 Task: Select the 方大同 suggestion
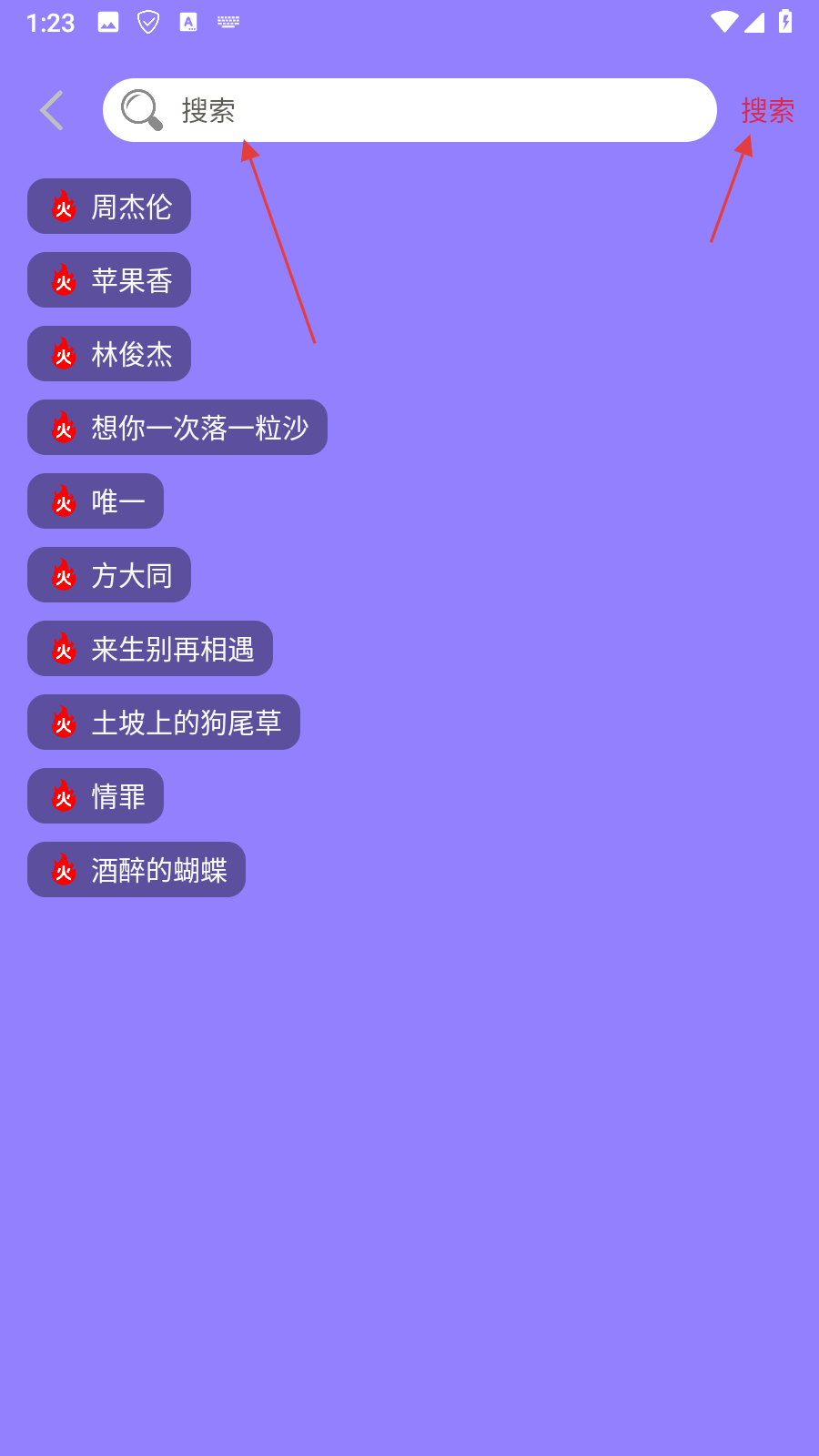pyautogui.click(x=109, y=575)
